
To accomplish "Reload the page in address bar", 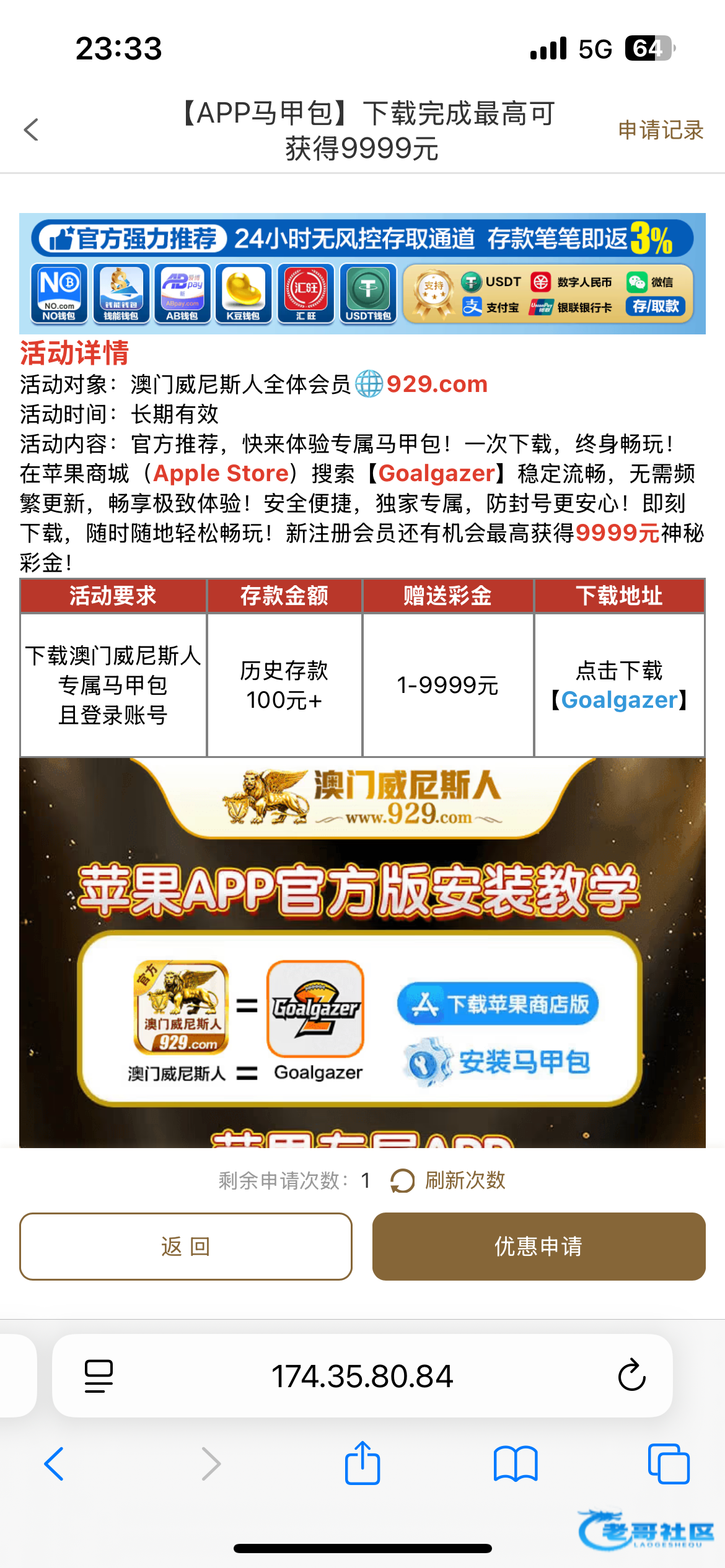I will (631, 1376).
